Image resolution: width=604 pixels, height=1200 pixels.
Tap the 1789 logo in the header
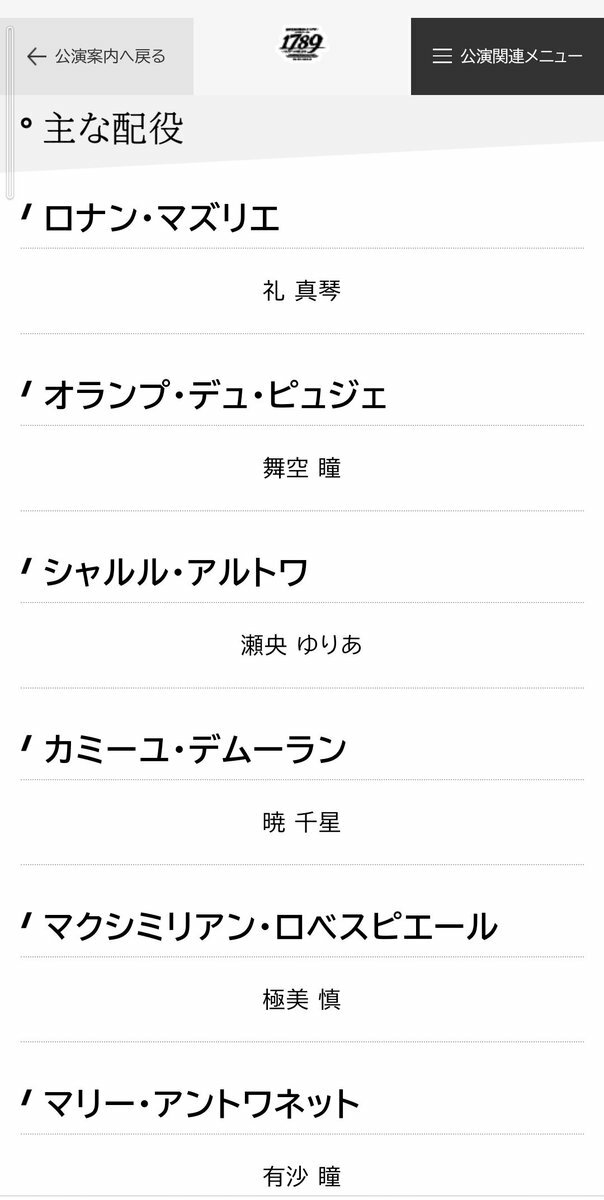(x=302, y=47)
